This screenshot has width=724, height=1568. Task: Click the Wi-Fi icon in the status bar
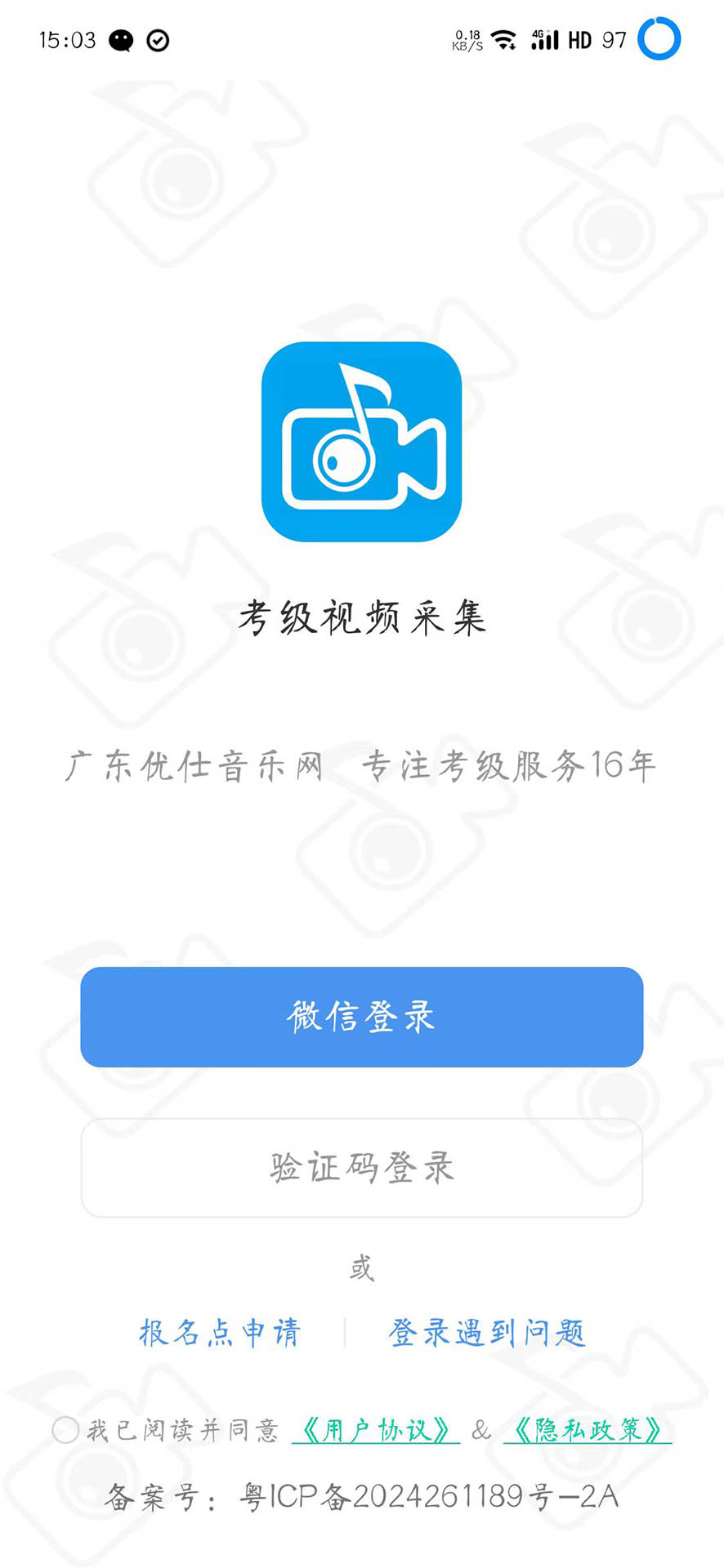(x=503, y=39)
